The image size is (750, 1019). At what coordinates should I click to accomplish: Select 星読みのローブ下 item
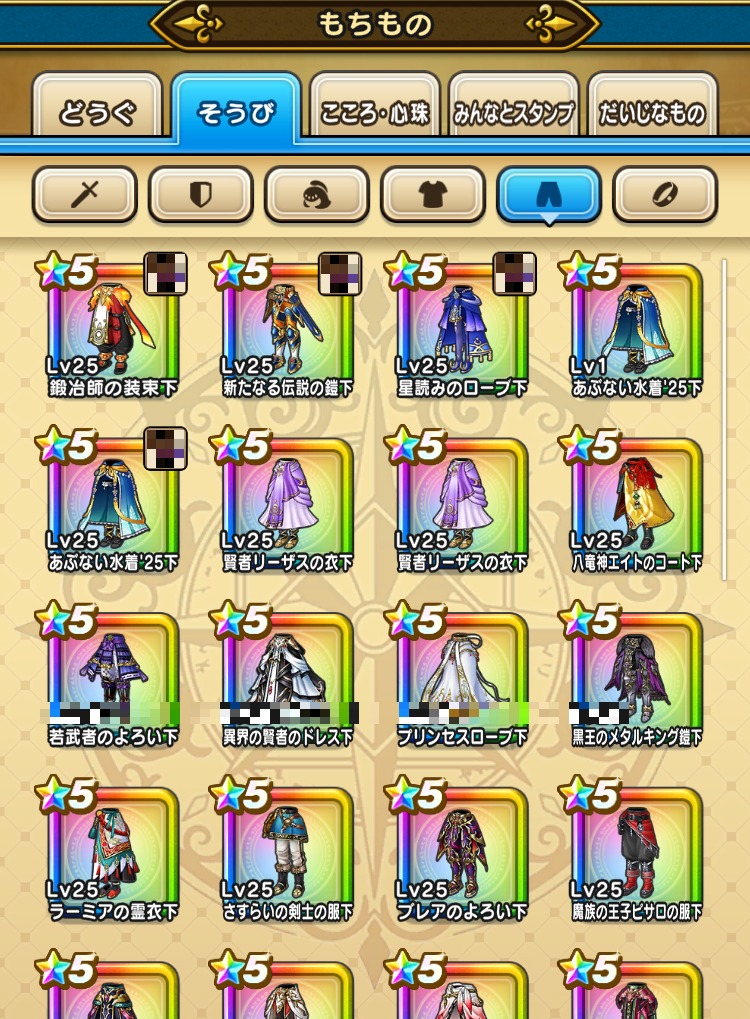[461, 330]
